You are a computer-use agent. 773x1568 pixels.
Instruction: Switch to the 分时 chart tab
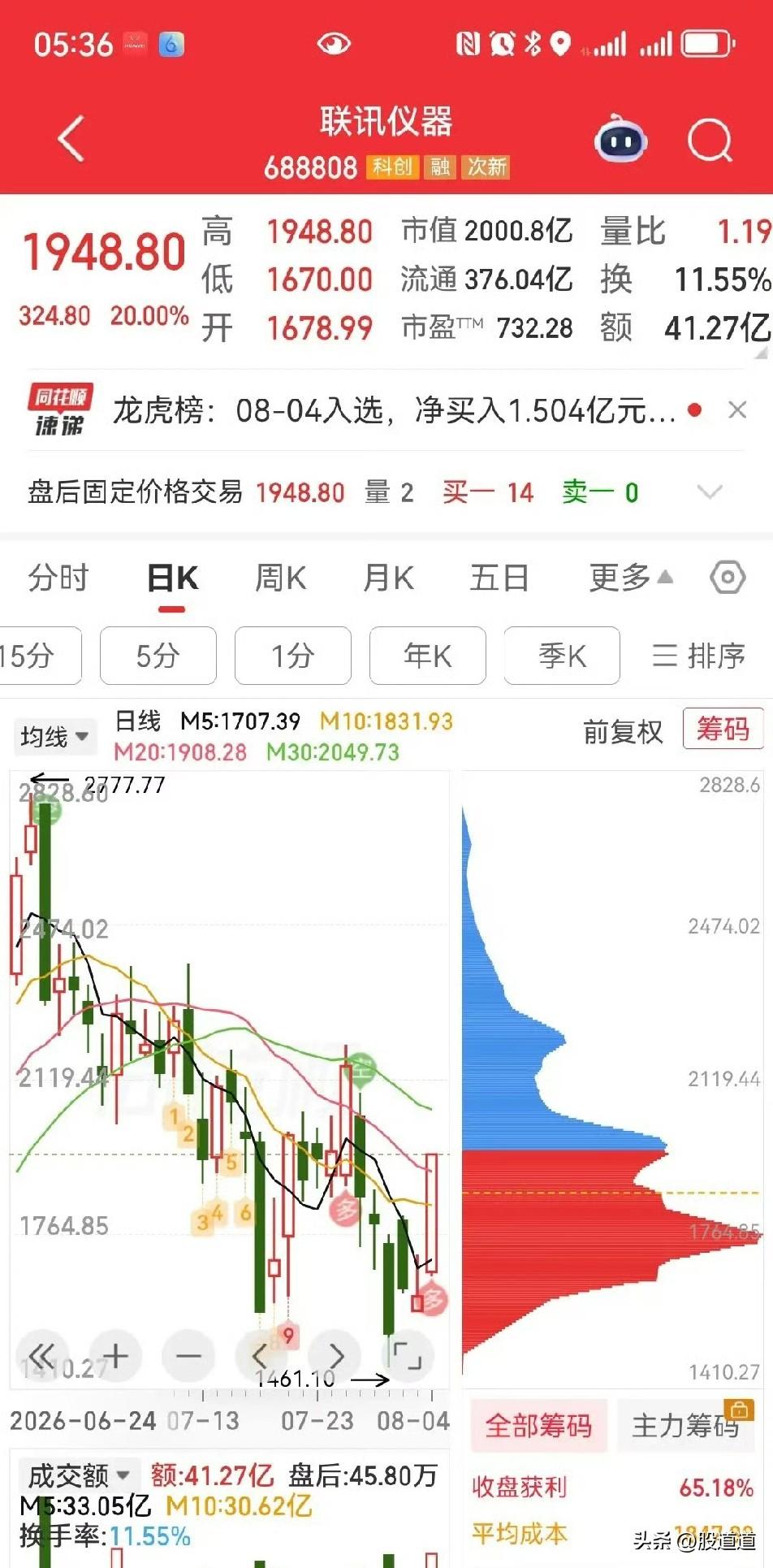(x=58, y=578)
